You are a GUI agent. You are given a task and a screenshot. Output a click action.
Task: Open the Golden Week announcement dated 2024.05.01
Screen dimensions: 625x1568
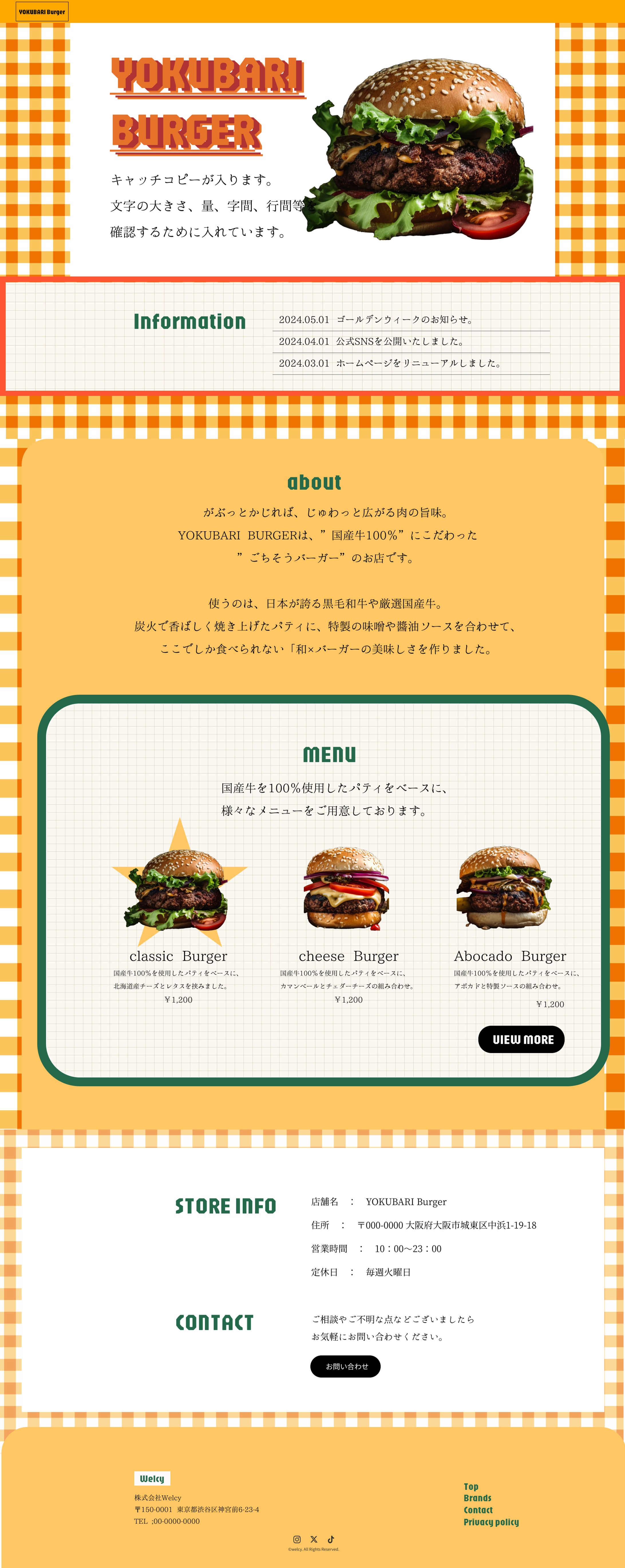coord(414,320)
